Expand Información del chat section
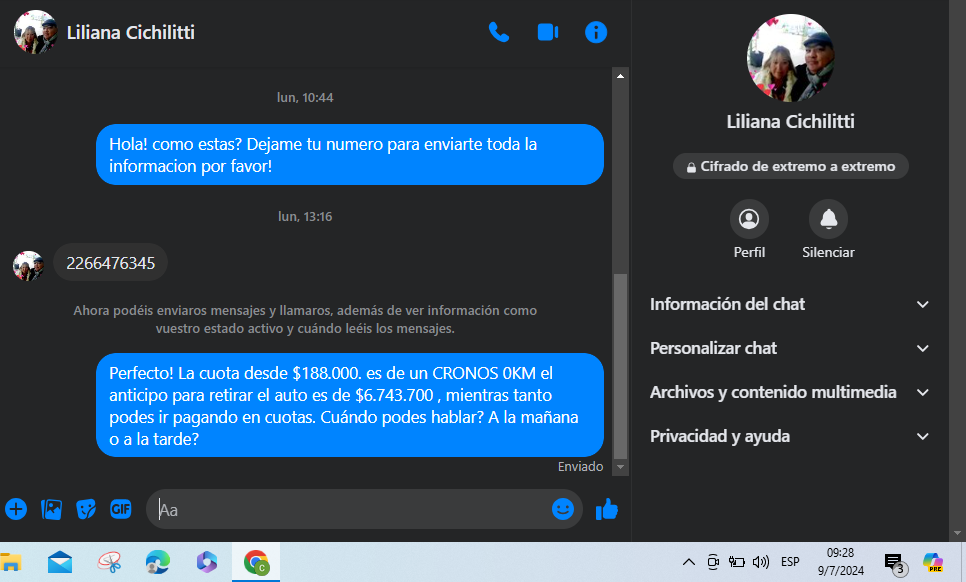The height and width of the screenshot is (582, 966). [x=790, y=304]
